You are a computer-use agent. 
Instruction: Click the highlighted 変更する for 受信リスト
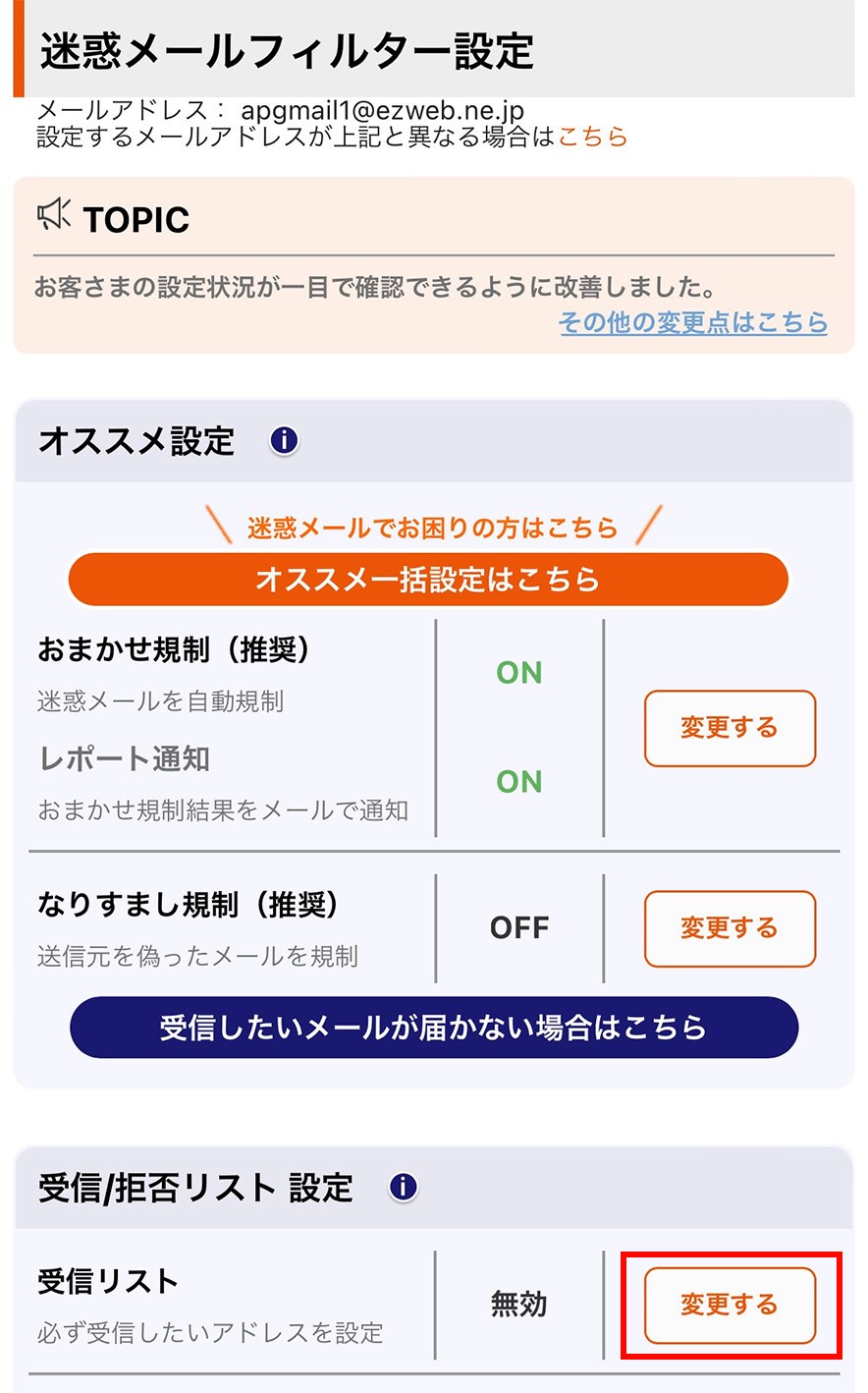pyautogui.click(x=730, y=1306)
